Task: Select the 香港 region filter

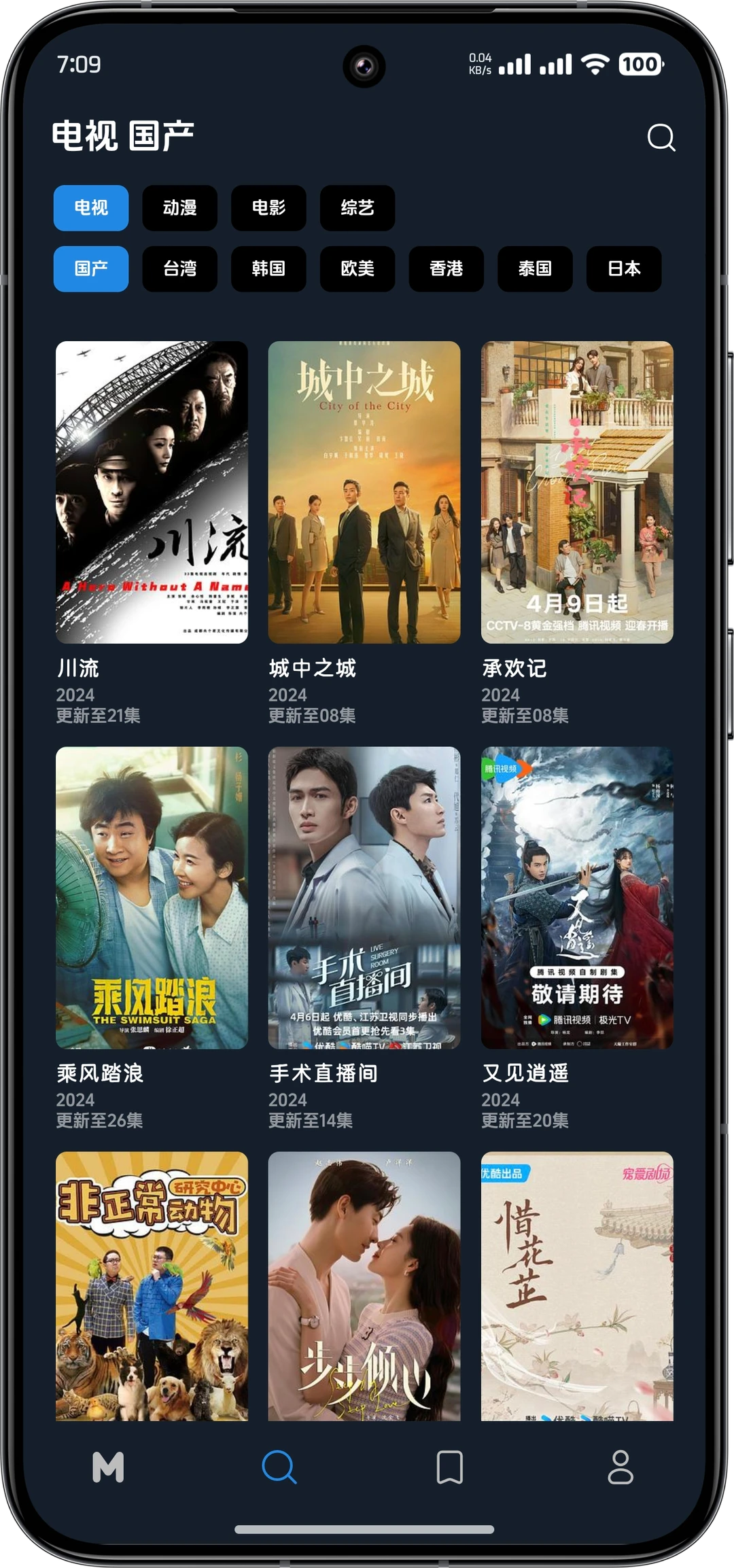Action: click(x=446, y=269)
